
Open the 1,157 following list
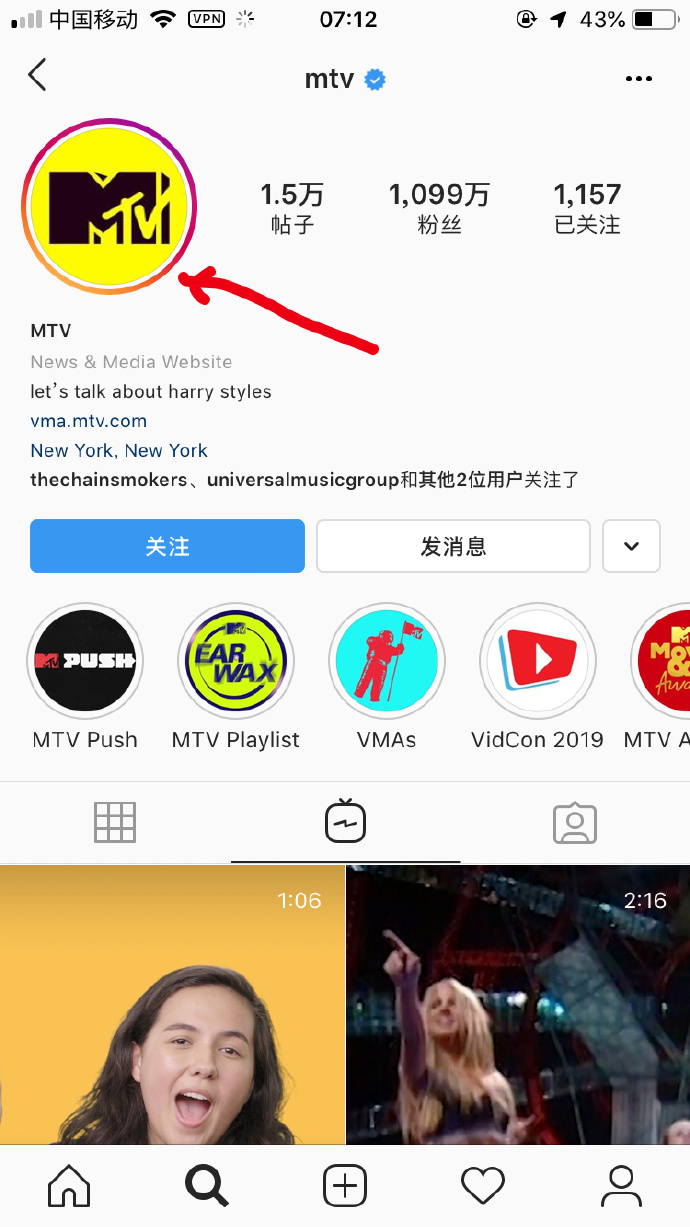pos(587,207)
